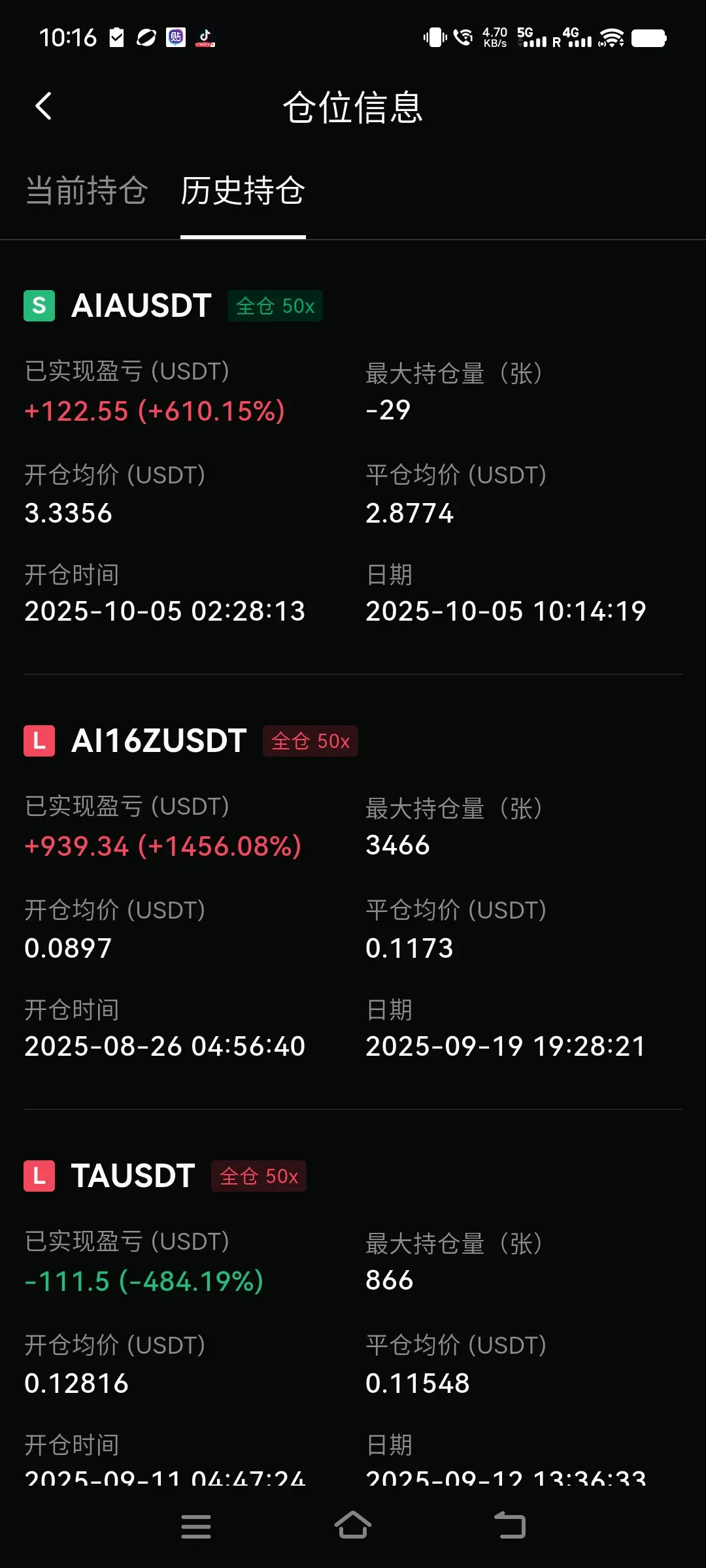Select the 历史持仓 tab
The image size is (706, 1568).
243,191
